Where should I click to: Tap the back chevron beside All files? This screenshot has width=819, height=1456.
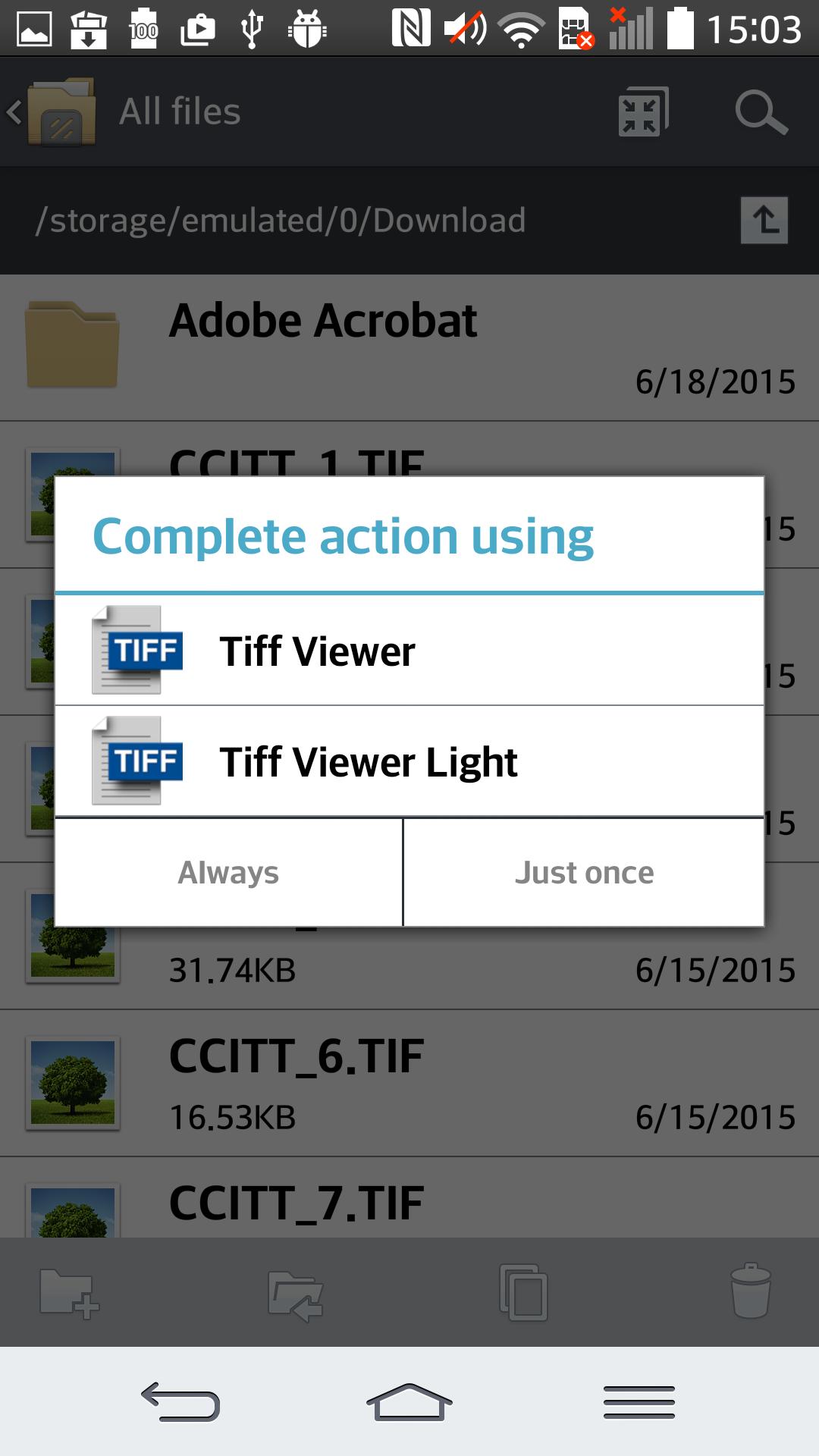click(14, 111)
